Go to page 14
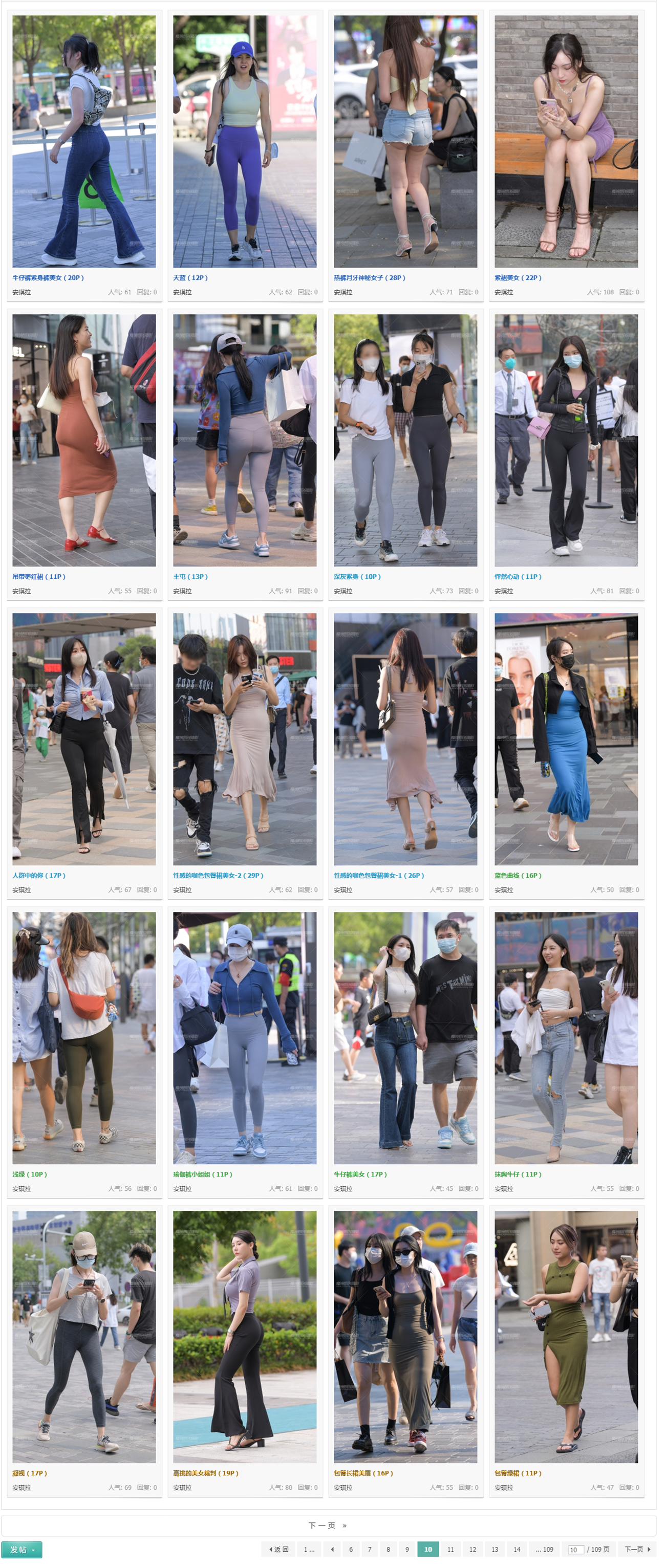 click(516, 1549)
